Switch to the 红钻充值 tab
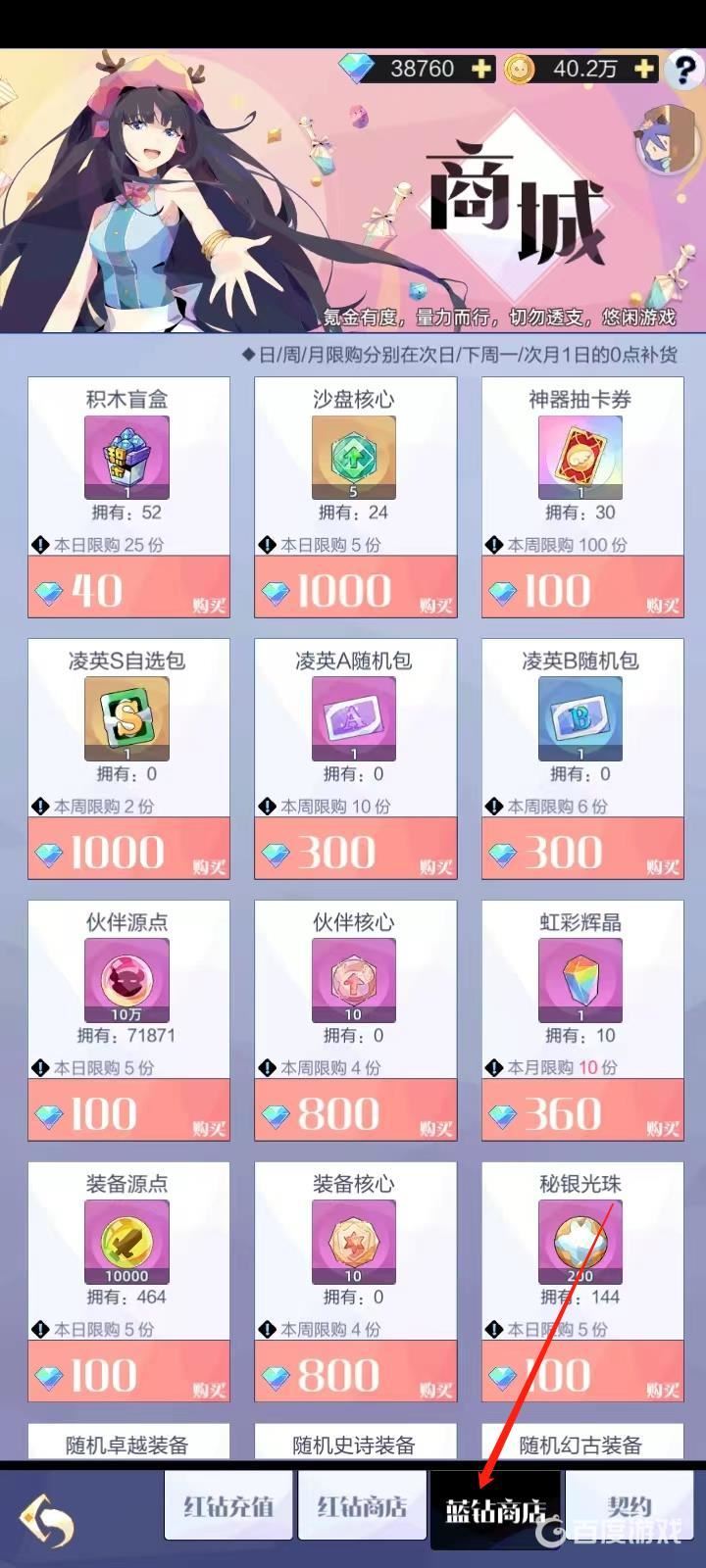The width and height of the screenshot is (706, 1568). point(228,1506)
